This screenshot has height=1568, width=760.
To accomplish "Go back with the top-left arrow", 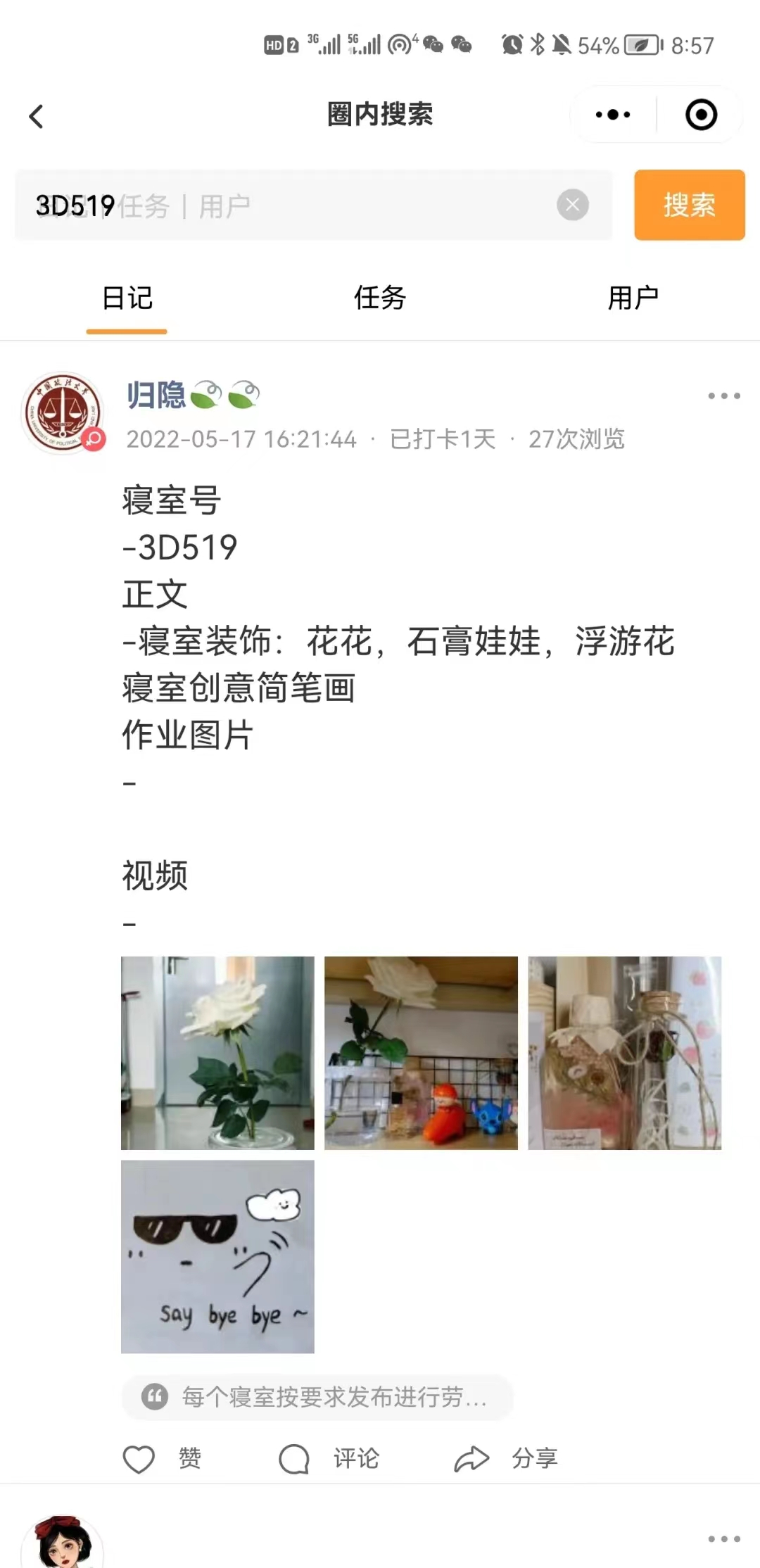I will 37,116.
